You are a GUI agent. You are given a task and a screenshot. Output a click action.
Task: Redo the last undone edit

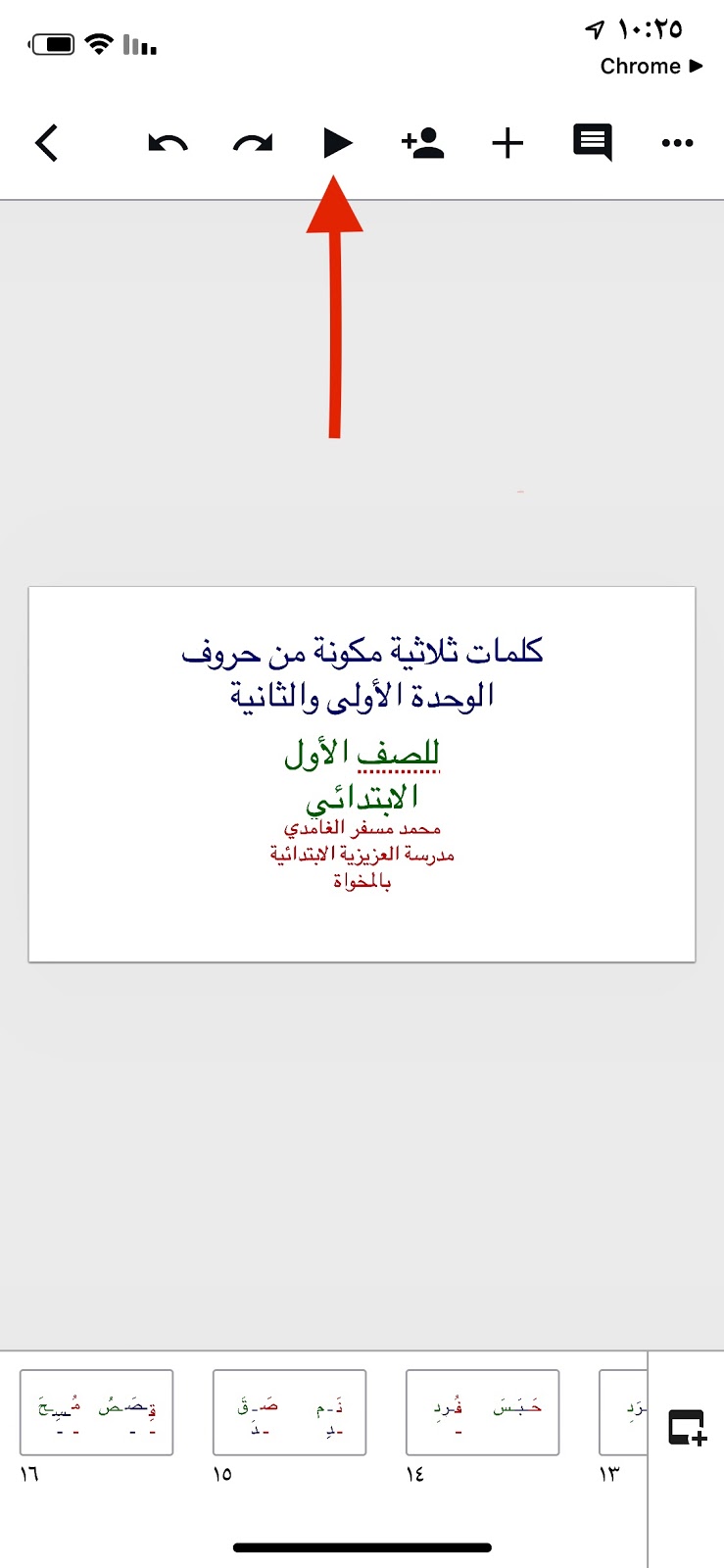click(253, 144)
